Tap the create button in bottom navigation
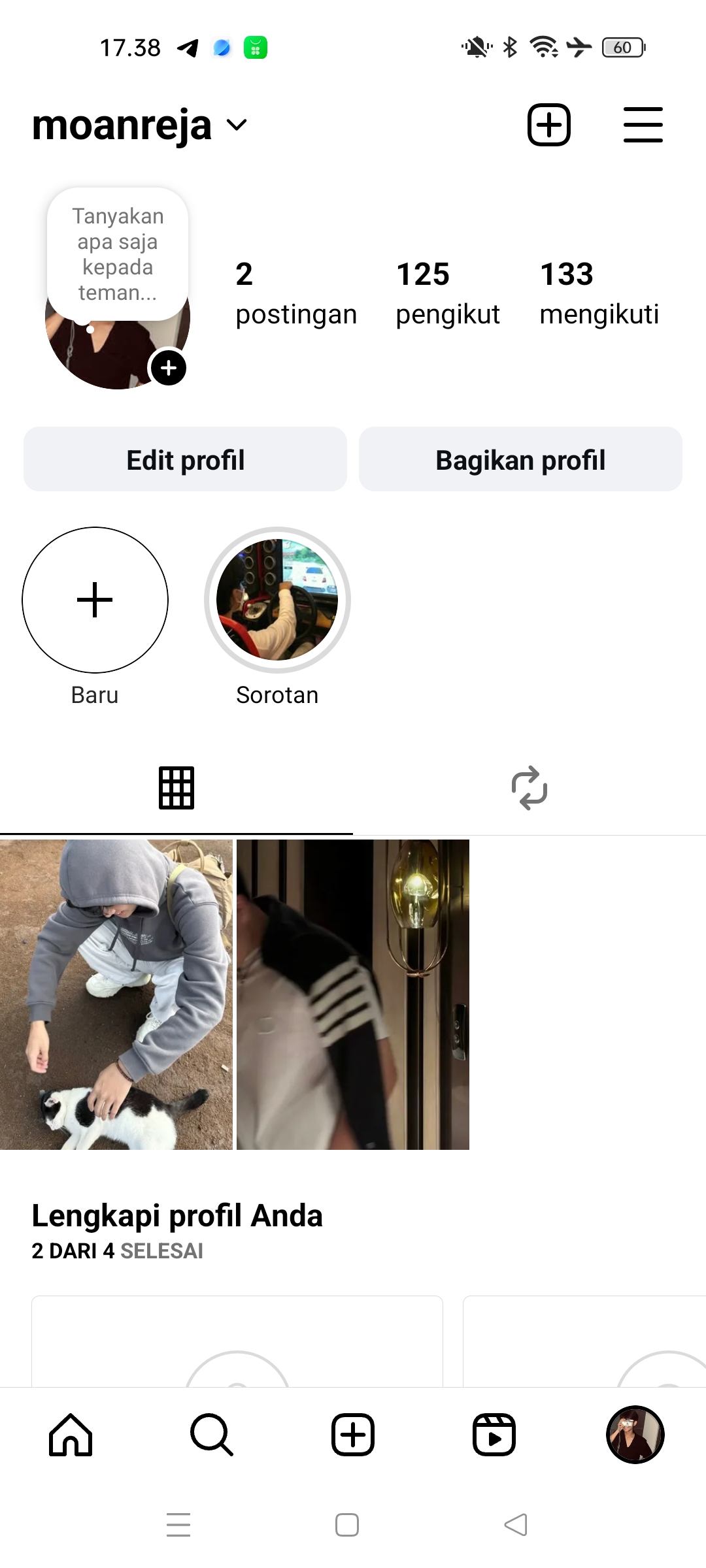The image size is (706, 1568). [353, 1435]
